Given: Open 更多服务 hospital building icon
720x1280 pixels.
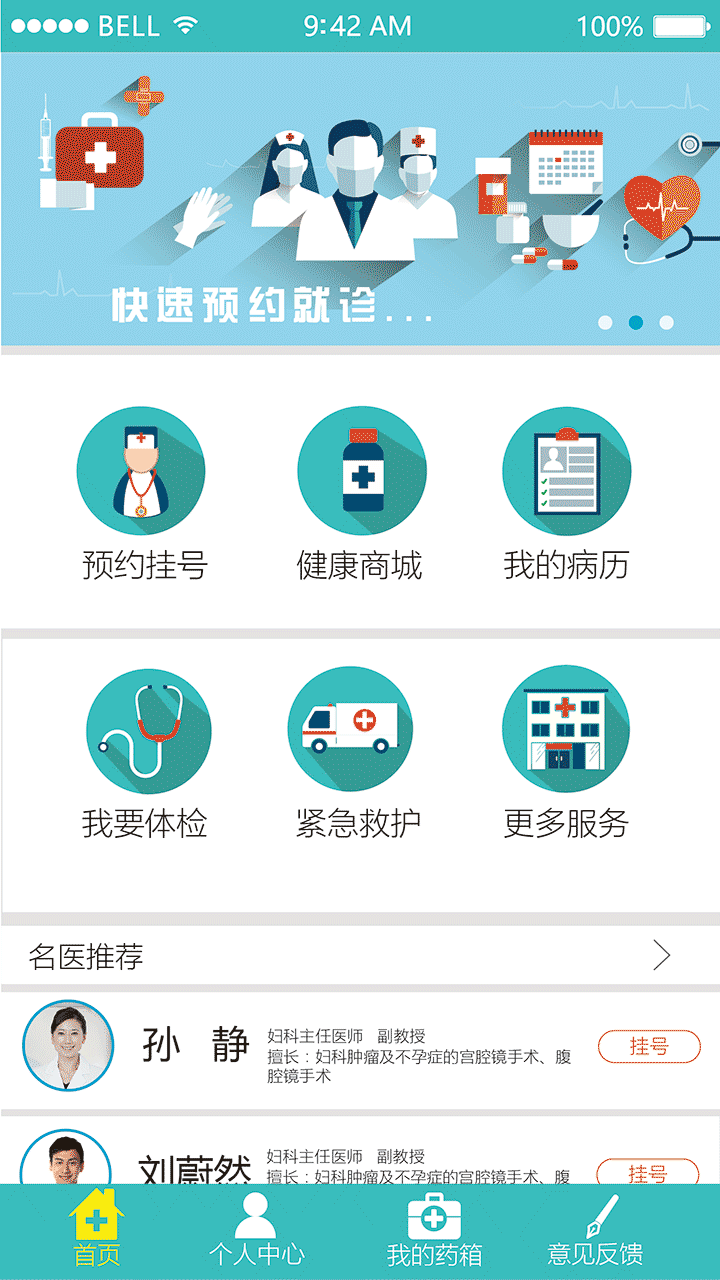Looking at the screenshot, I should [x=566, y=728].
